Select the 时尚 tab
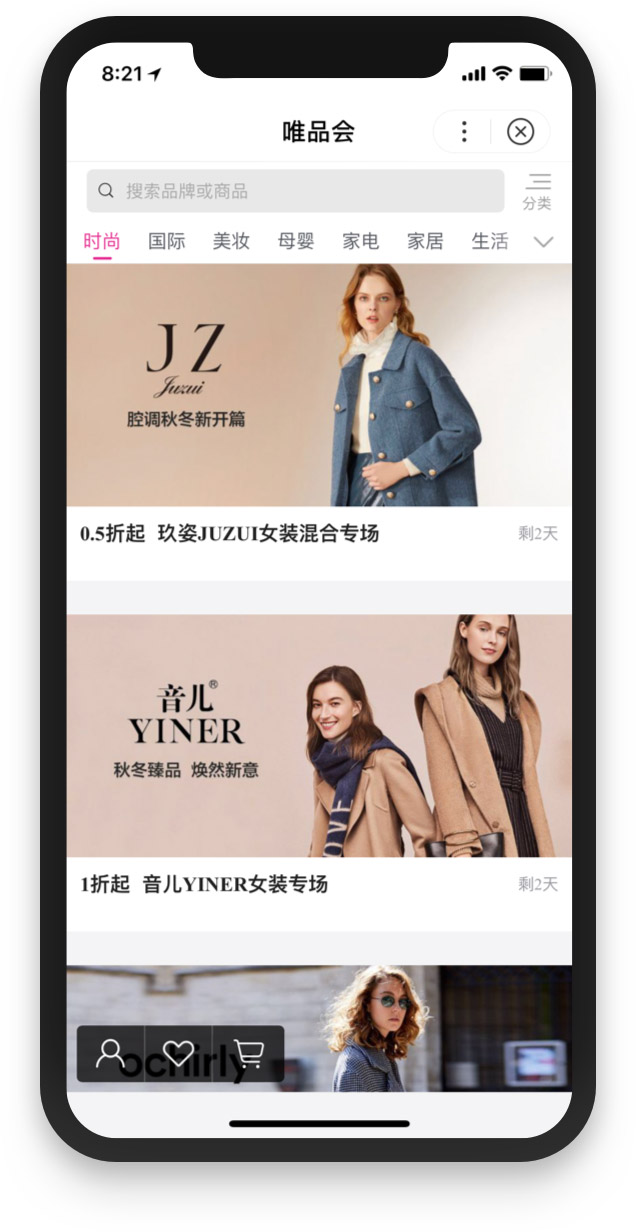 (x=102, y=241)
